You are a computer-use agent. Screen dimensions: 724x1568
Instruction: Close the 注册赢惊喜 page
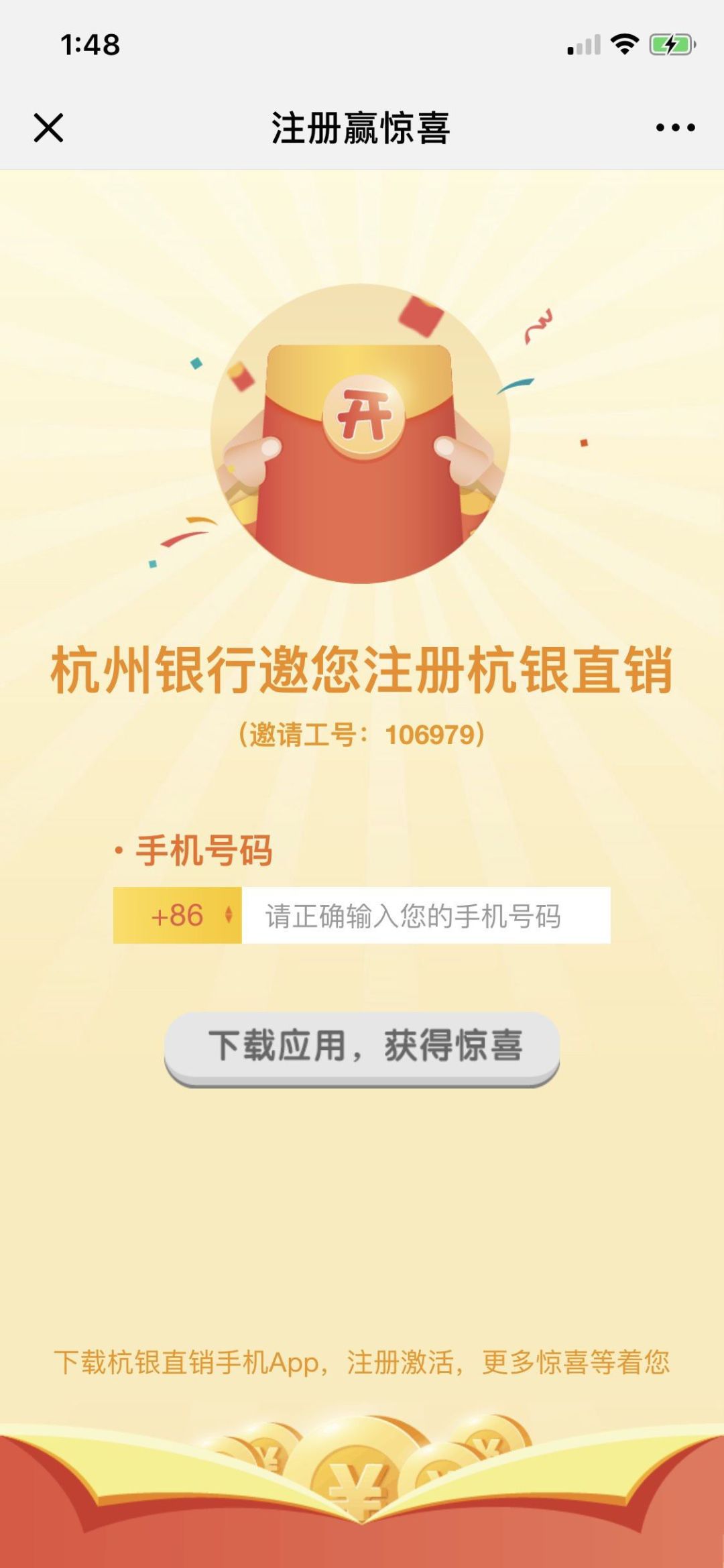coord(48,127)
